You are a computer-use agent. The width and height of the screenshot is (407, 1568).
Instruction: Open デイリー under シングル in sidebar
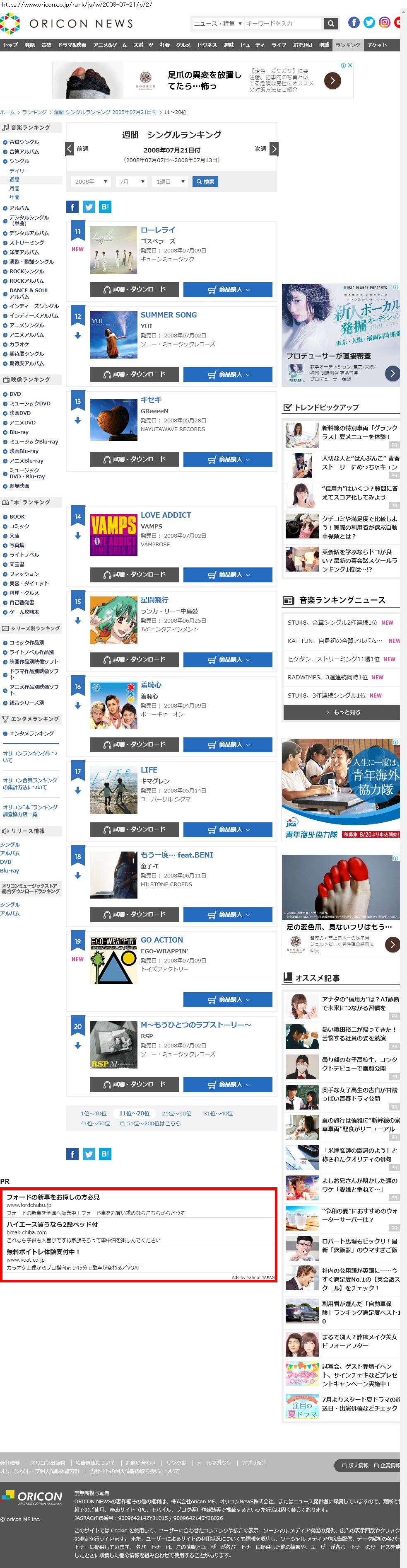(x=19, y=171)
